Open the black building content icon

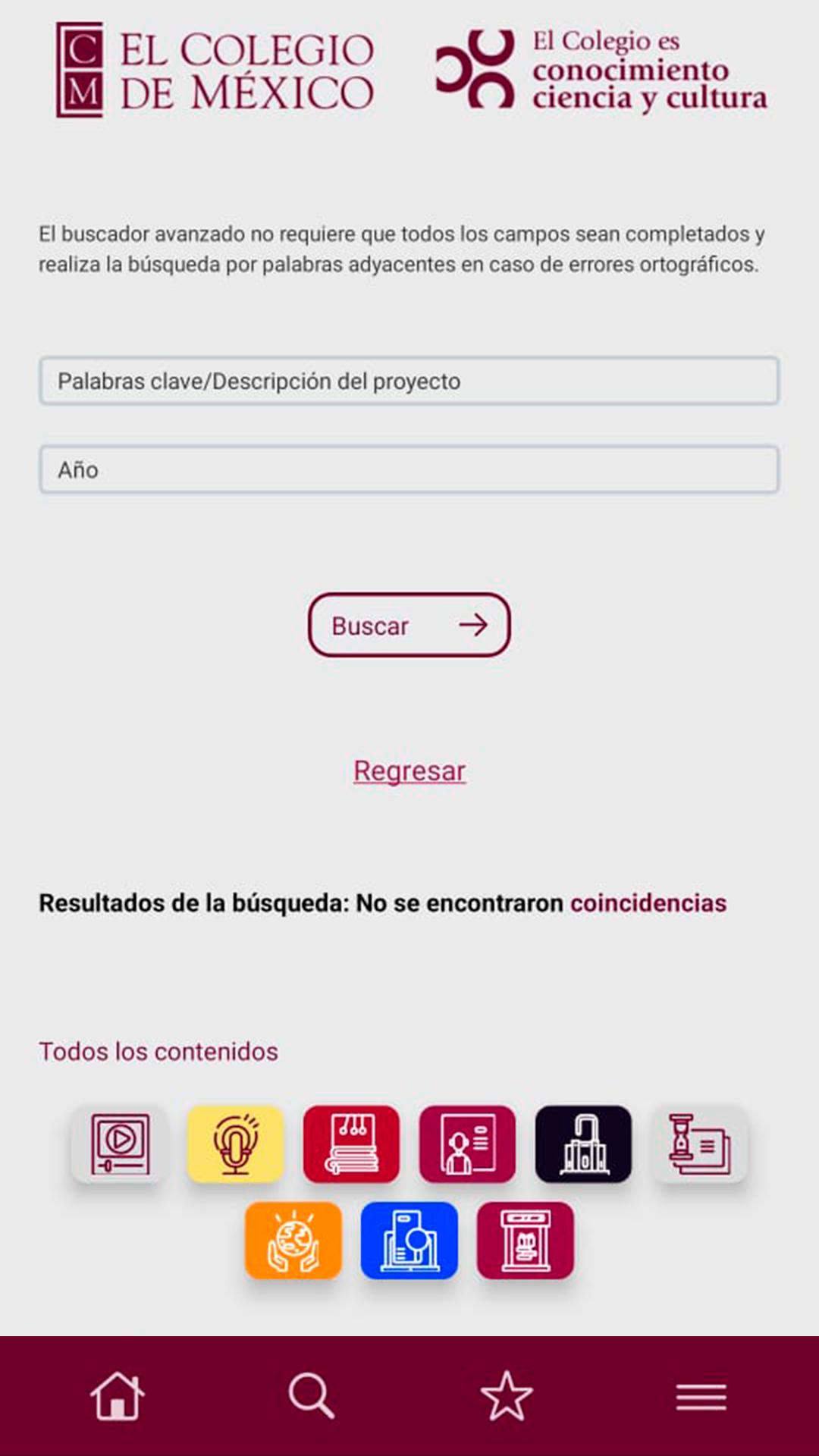pos(583,1144)
